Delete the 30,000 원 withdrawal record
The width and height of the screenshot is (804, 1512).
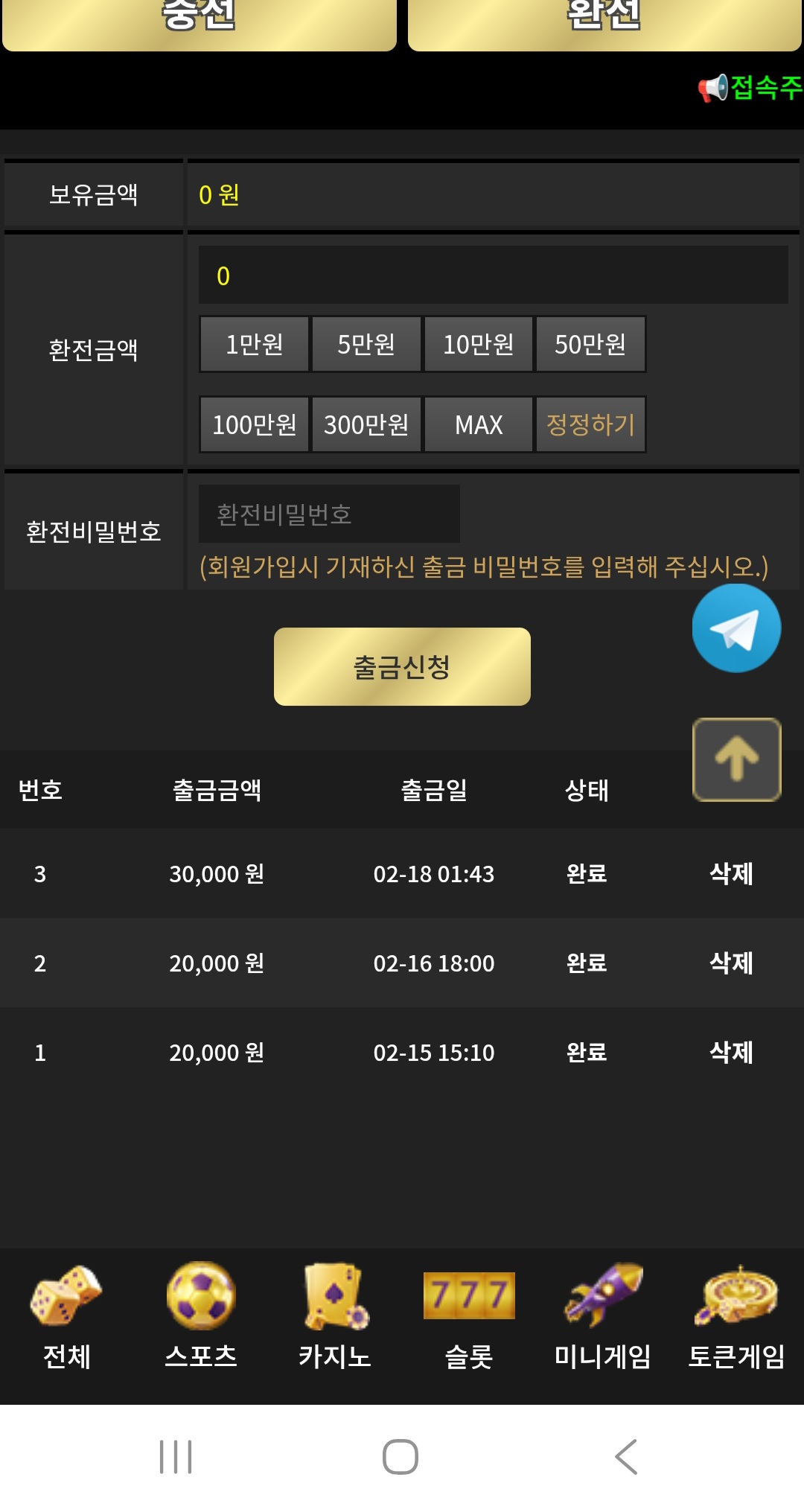(x=731, y=873)
